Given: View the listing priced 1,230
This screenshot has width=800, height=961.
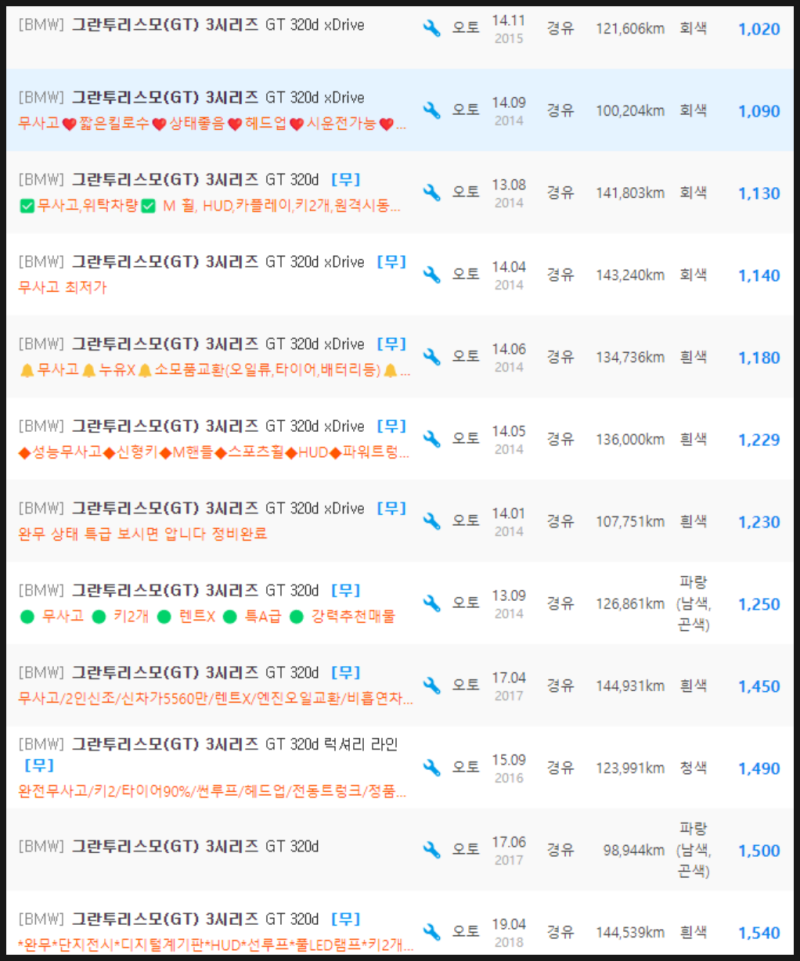Looking at the screenshot, I should click(190, 508).
